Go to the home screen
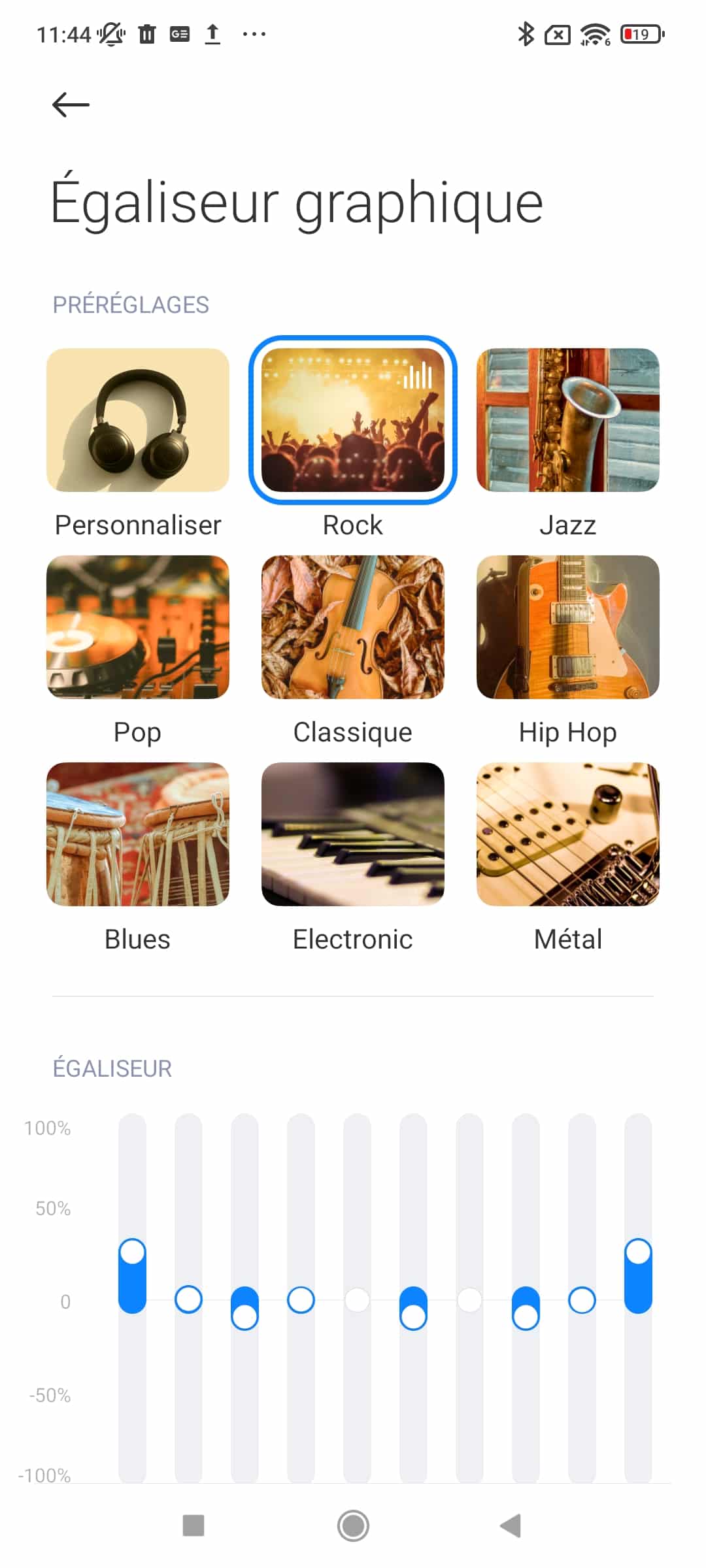The image size is (706, 1568). click(x=353, y=1526)
